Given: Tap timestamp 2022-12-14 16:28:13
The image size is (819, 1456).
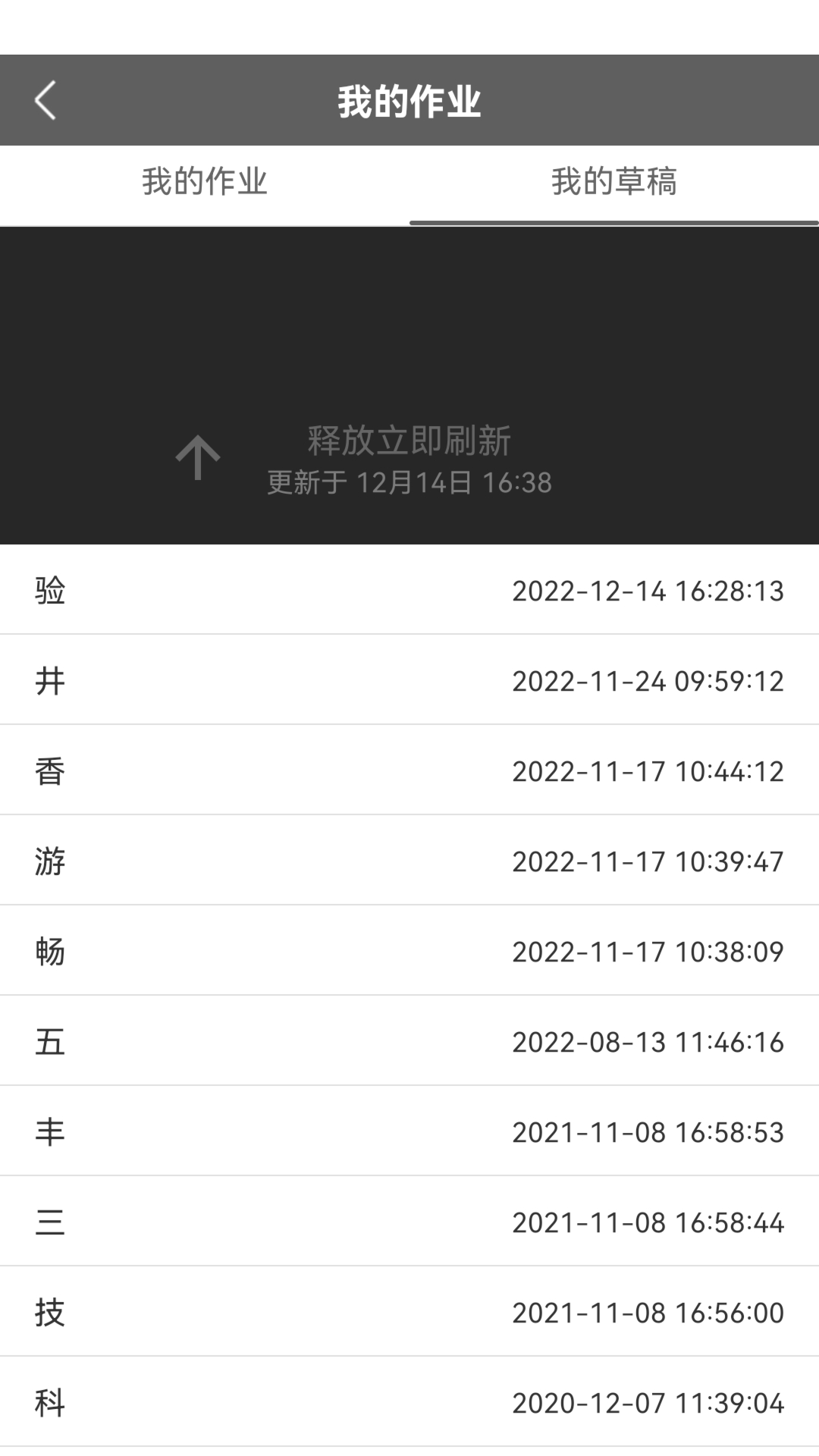Looking at the screenshot, I should coord(648,592).
